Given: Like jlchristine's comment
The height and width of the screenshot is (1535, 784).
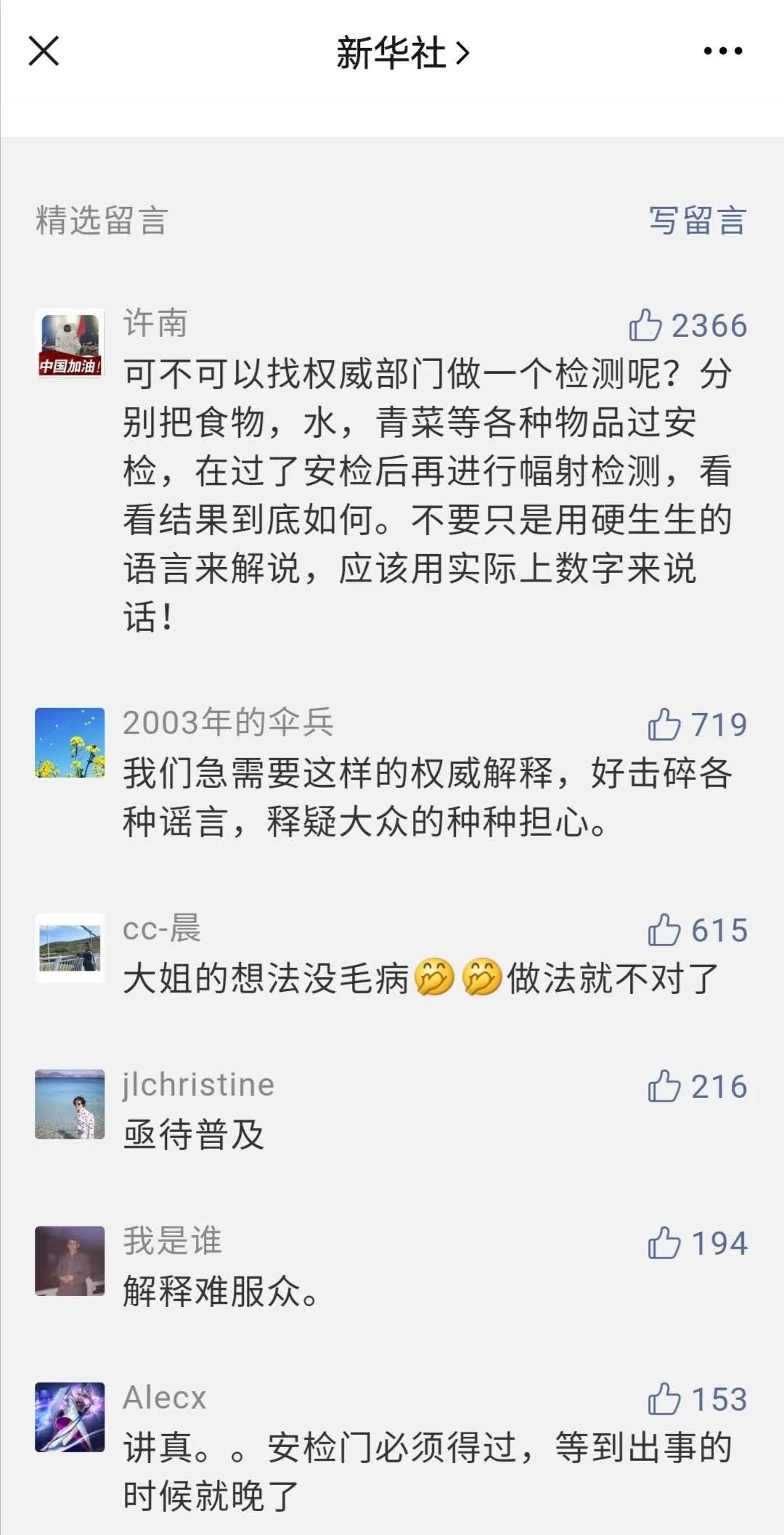Looking at the screenshot, I should pos(664,1086).
